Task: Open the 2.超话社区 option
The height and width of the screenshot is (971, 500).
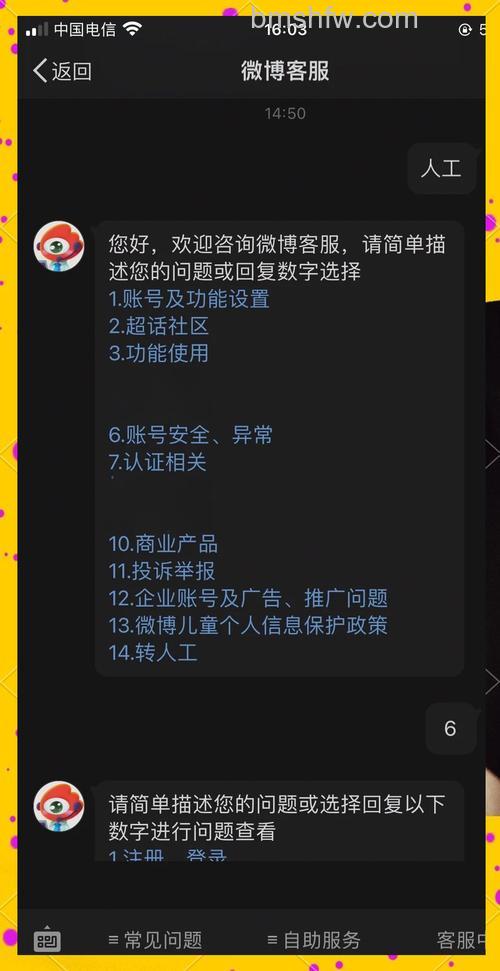Action: 159,326
